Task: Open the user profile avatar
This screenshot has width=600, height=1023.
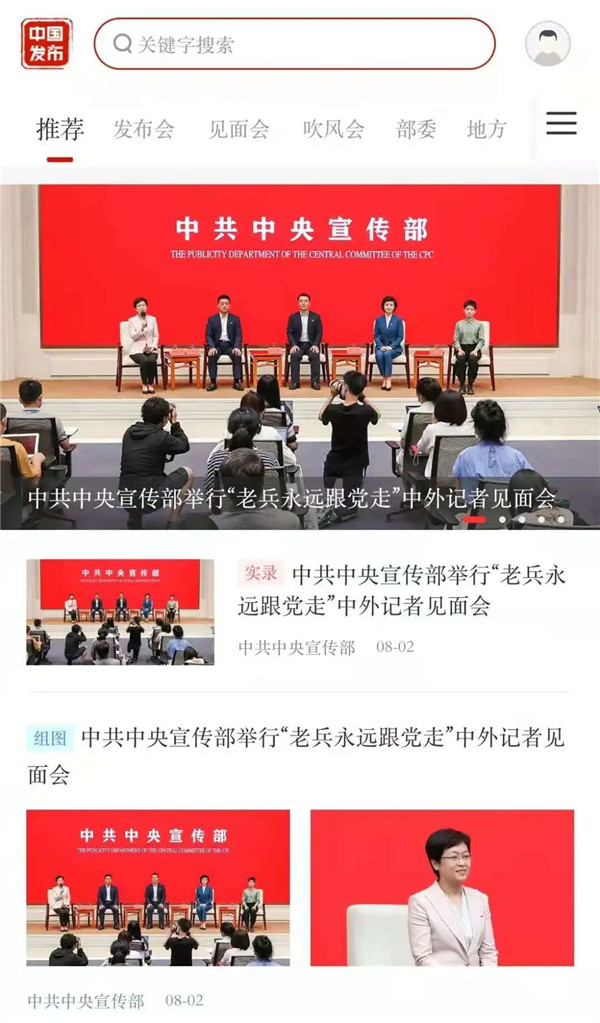Action: click(x=547, y=44)
